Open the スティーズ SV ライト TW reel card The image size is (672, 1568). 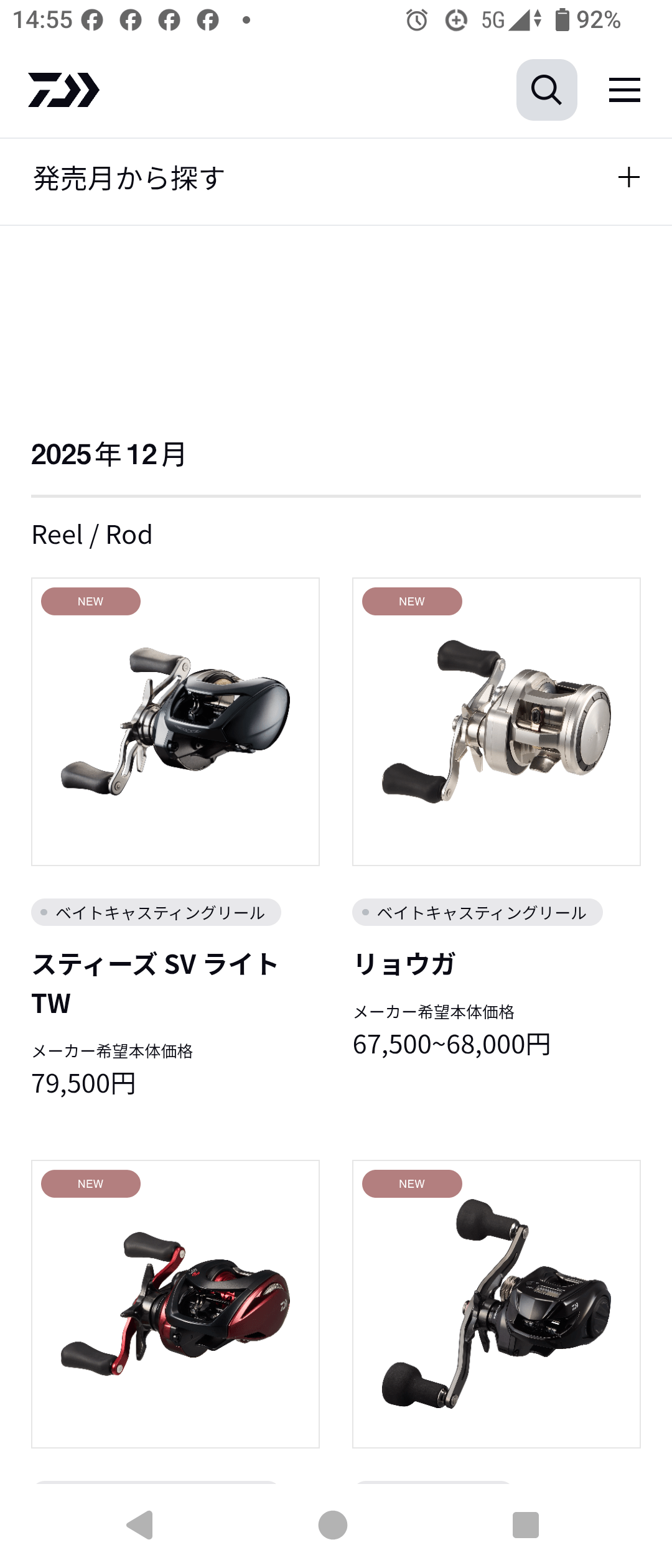point(175,722)
